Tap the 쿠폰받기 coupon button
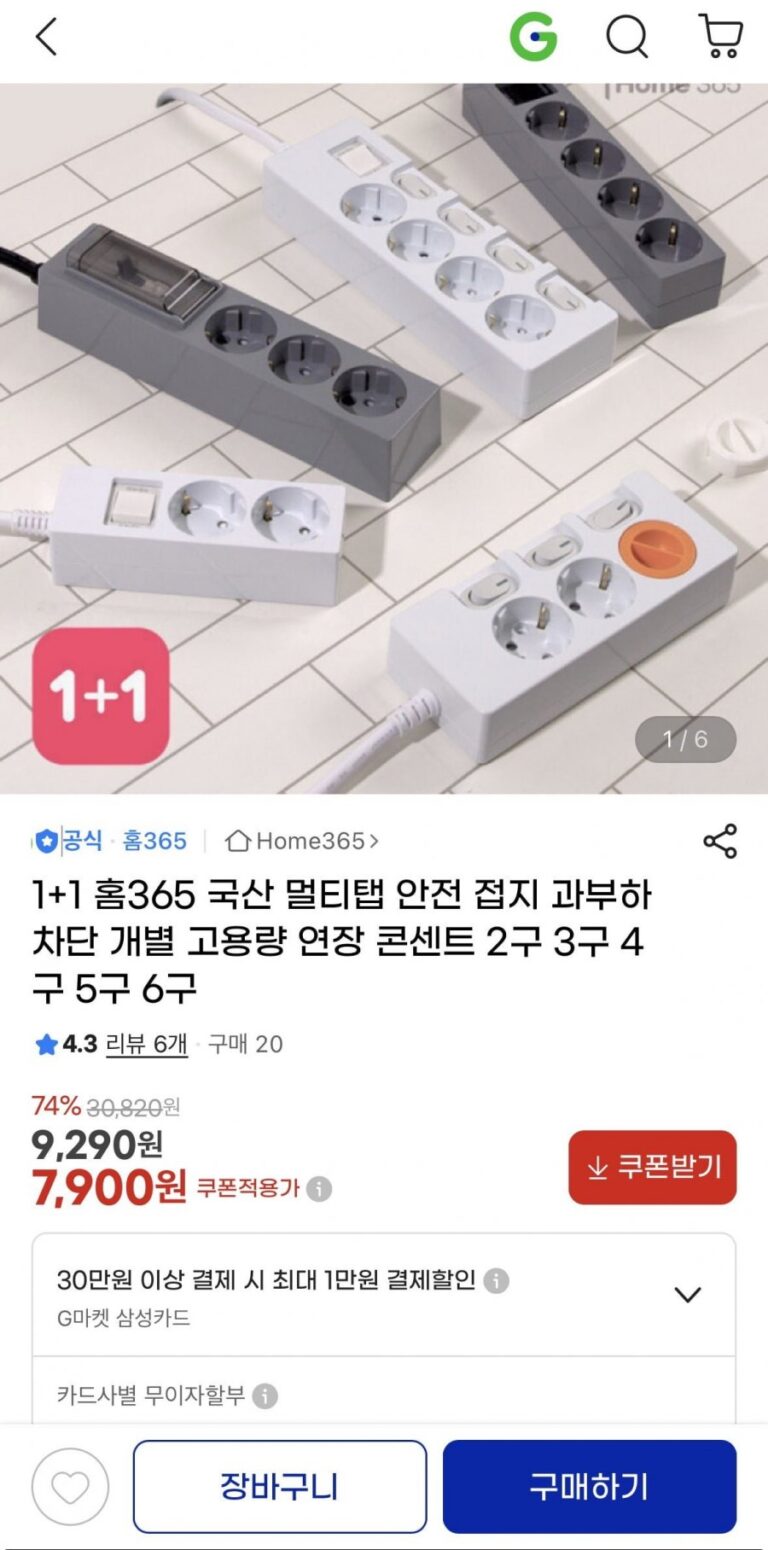Viewport: 768px width, 1550px height. (652, 1167)
